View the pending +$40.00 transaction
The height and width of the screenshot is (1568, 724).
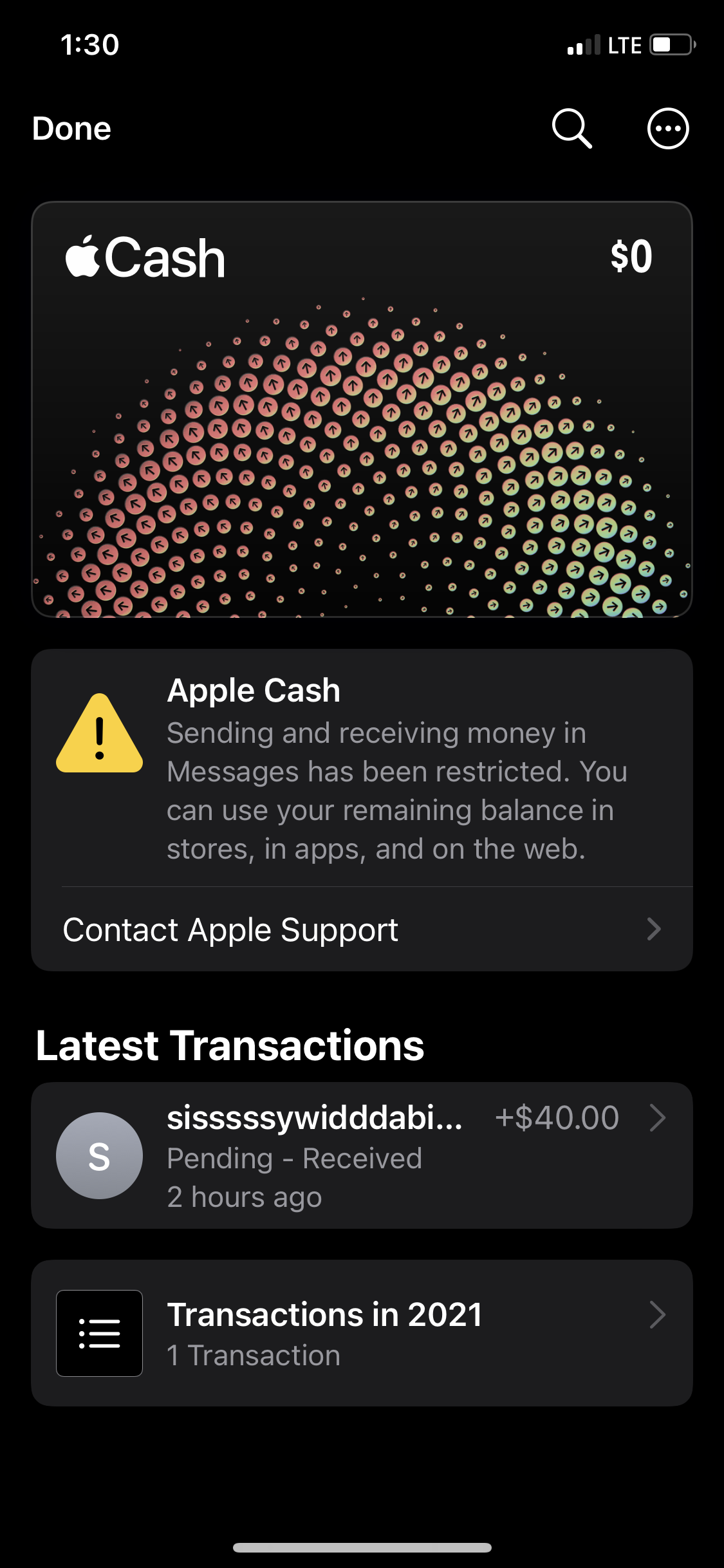[362, 1155]
